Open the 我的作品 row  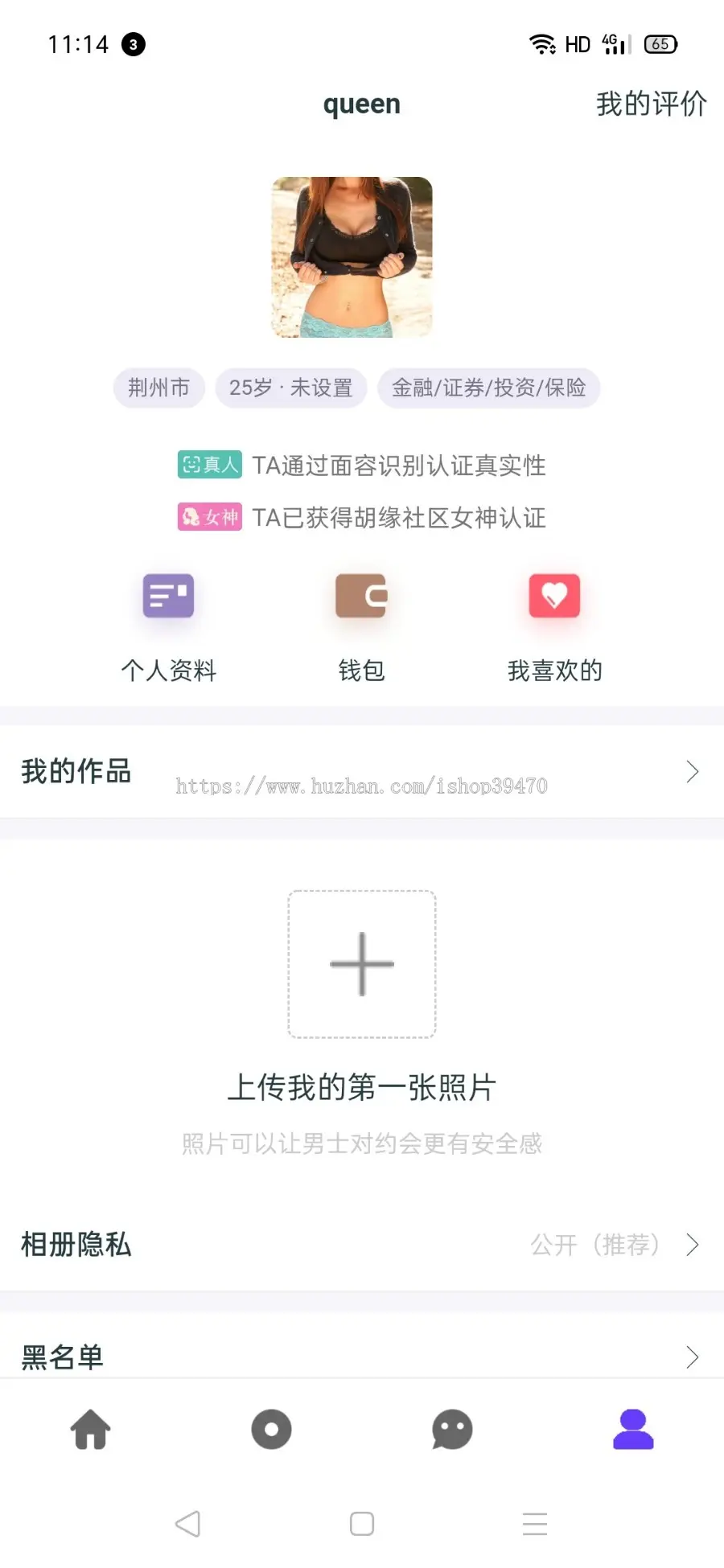click(x=362, y=772)
